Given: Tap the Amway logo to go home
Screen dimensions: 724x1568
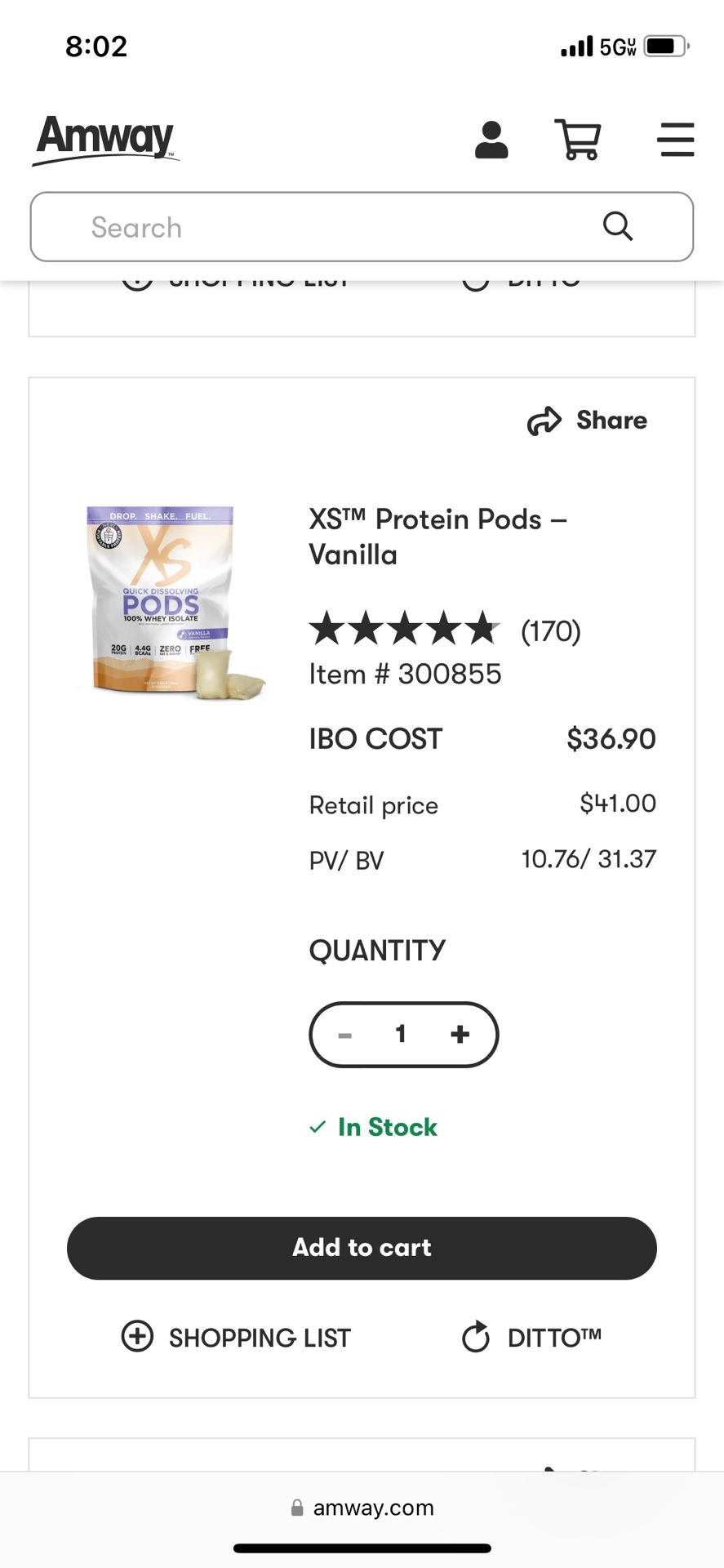Looking at the screenshot, I should pyautogui.click(x=105, y=139).
